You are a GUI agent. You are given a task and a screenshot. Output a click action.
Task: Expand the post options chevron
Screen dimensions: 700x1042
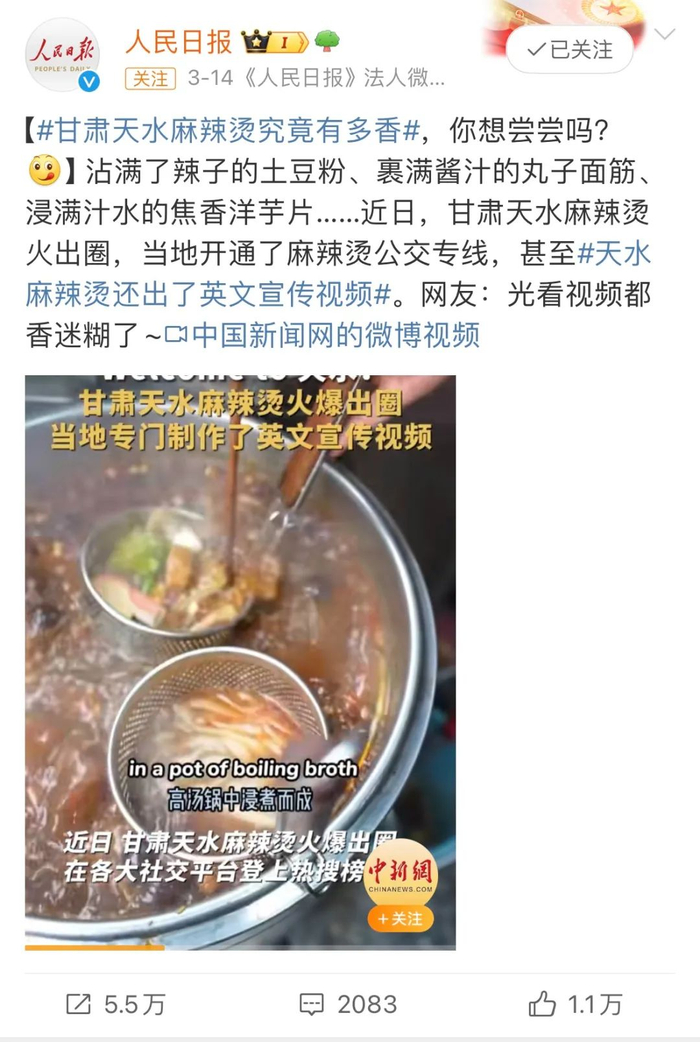pyautogui.click(x=664, y=34)
